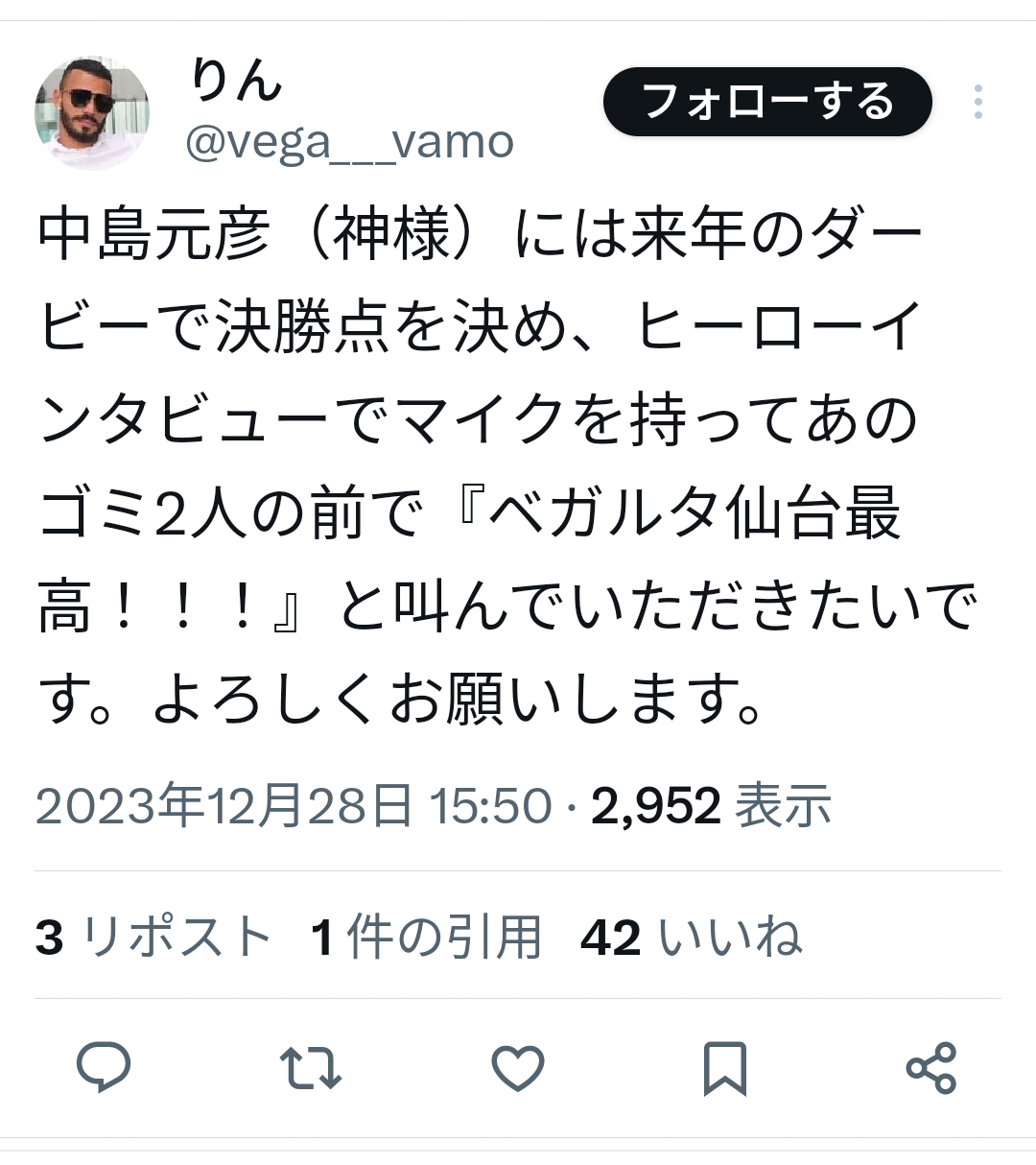The image size is (1036, 1165).
Task: Tap the フォローする button
Action: click(767, 101)
